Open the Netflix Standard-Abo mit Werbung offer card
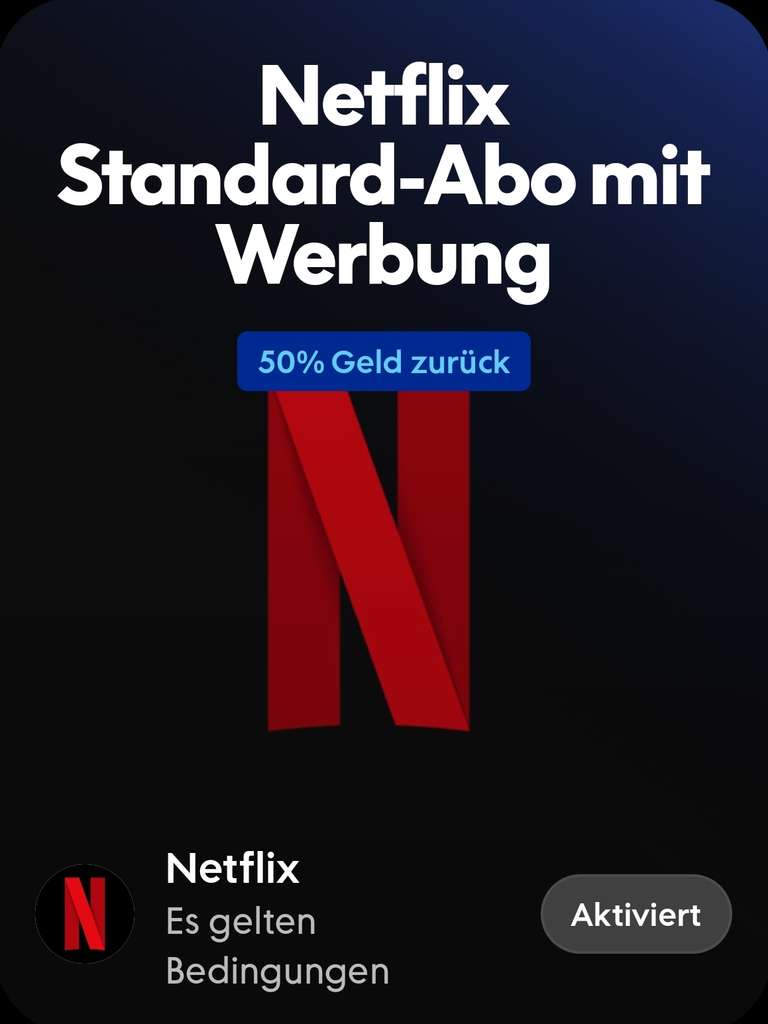768x1024 pixels. [384, 512]
